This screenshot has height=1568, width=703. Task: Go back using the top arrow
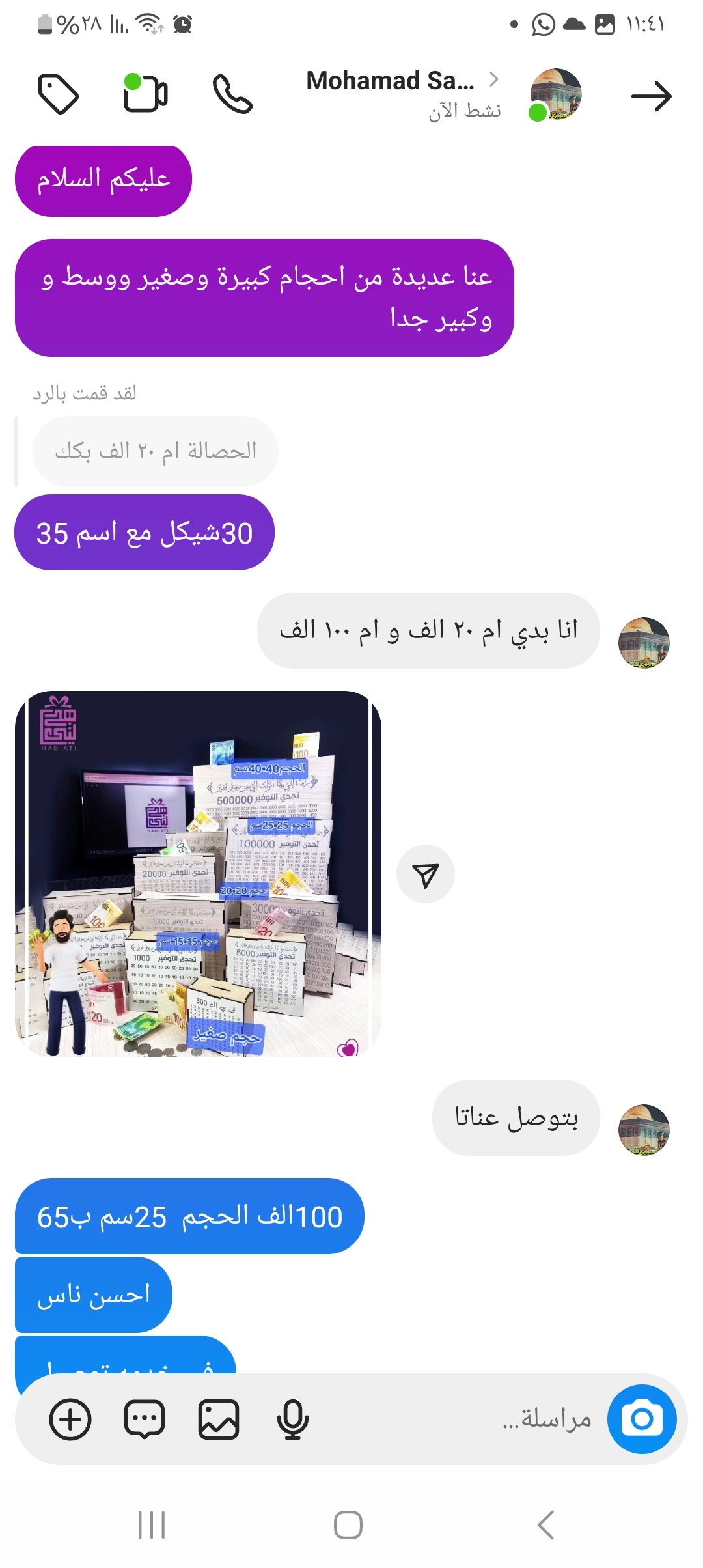coord(651,96)
